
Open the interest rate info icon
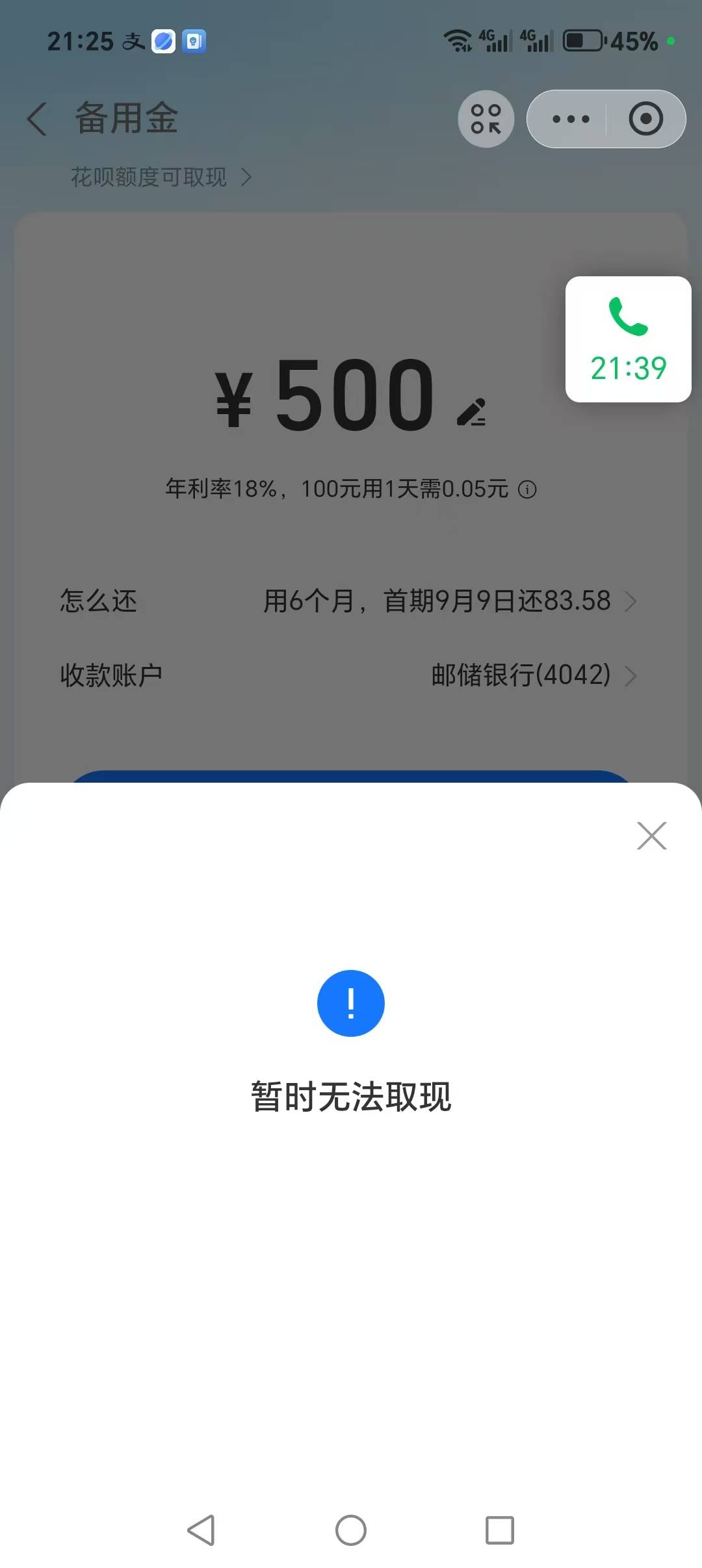point(527,490)
